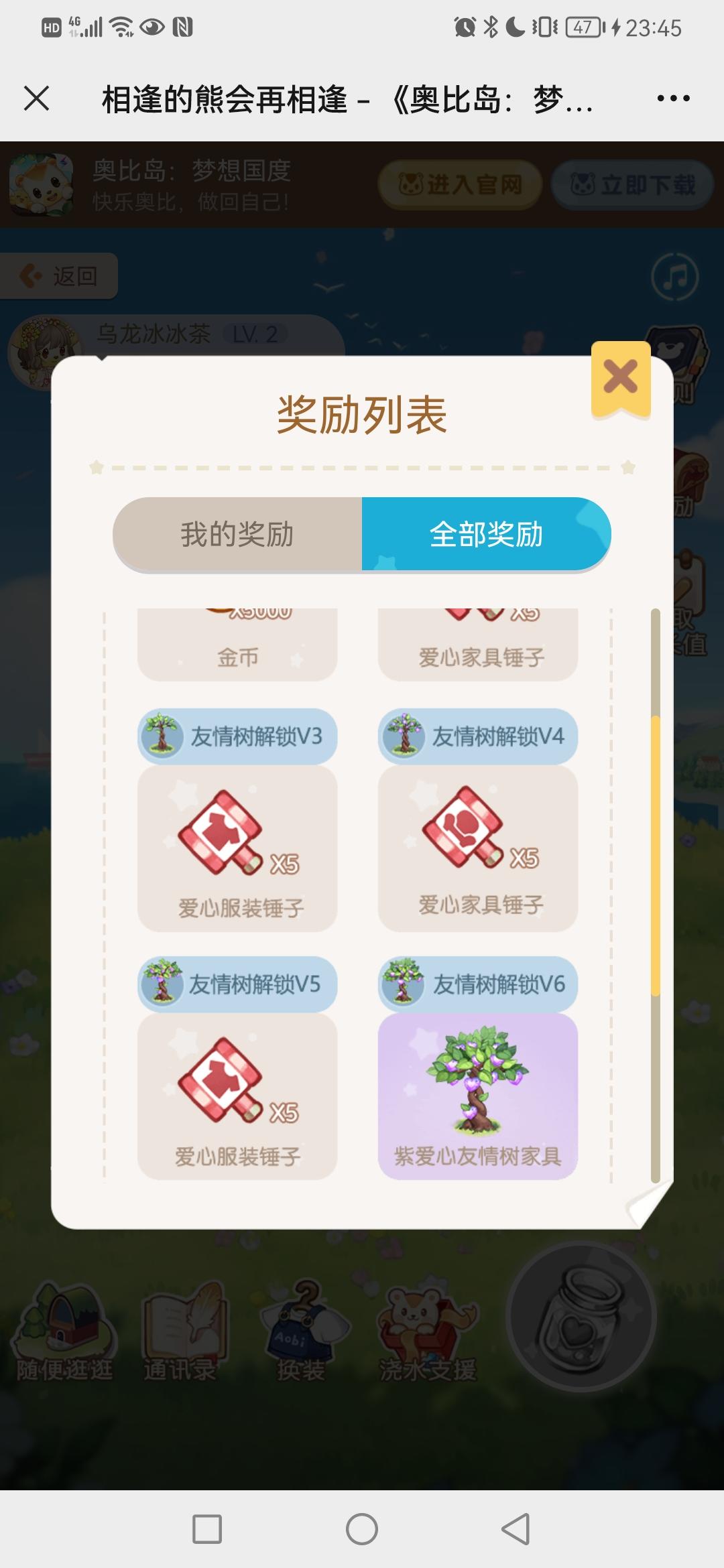The image size is (724, 1568).
Task: Select the 紫爱心友情树家具 reward thumbnail
Action: (478, 1092)
